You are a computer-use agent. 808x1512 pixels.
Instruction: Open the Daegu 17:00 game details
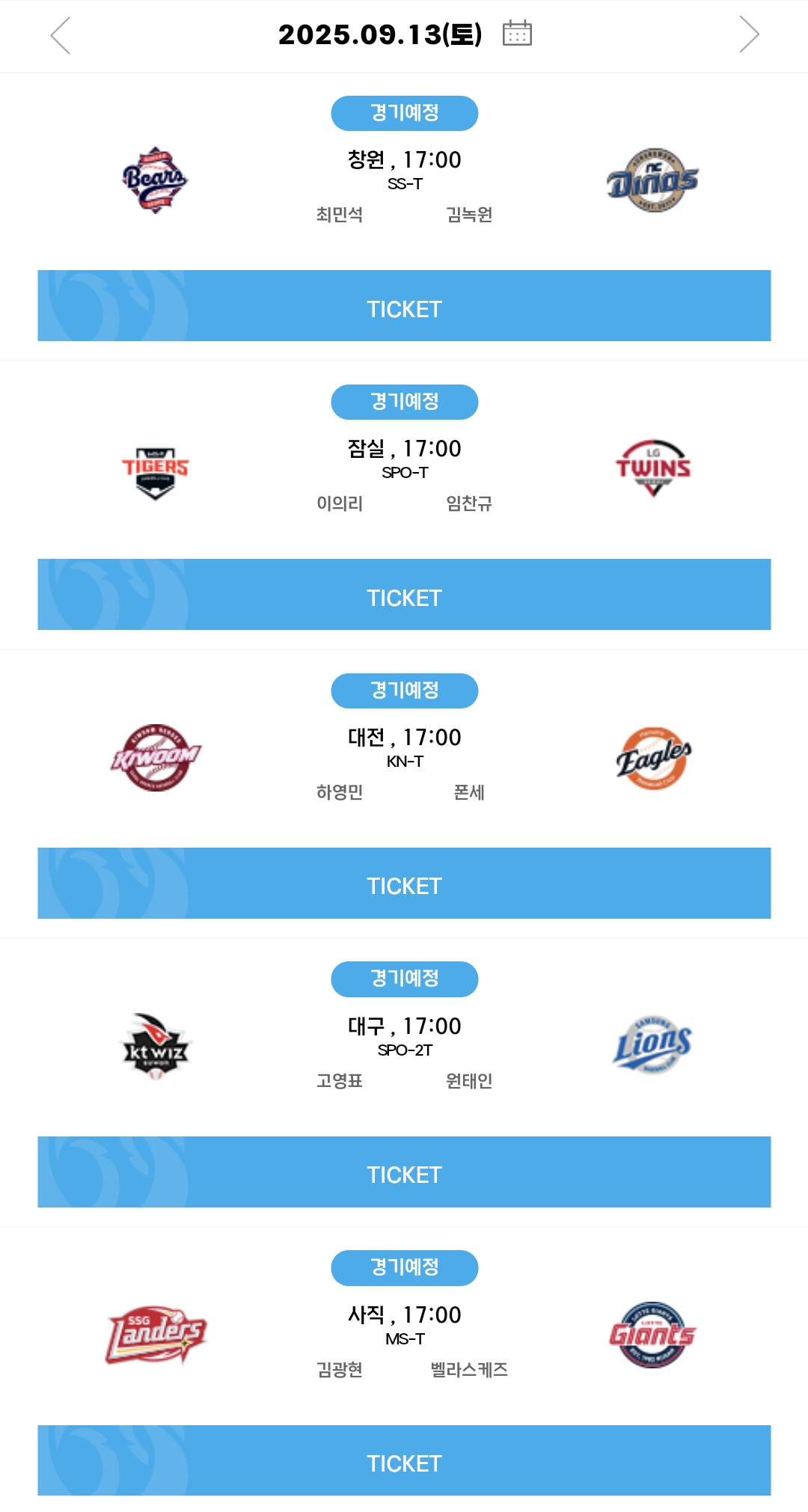404,1026
